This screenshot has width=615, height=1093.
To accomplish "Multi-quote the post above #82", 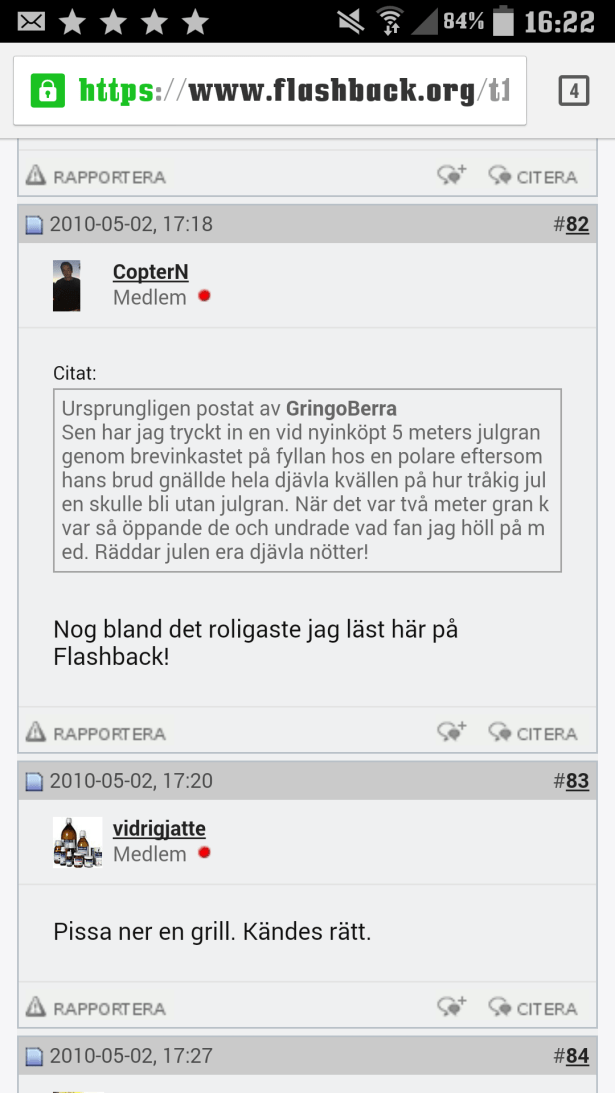I will [x=452, y=177].
